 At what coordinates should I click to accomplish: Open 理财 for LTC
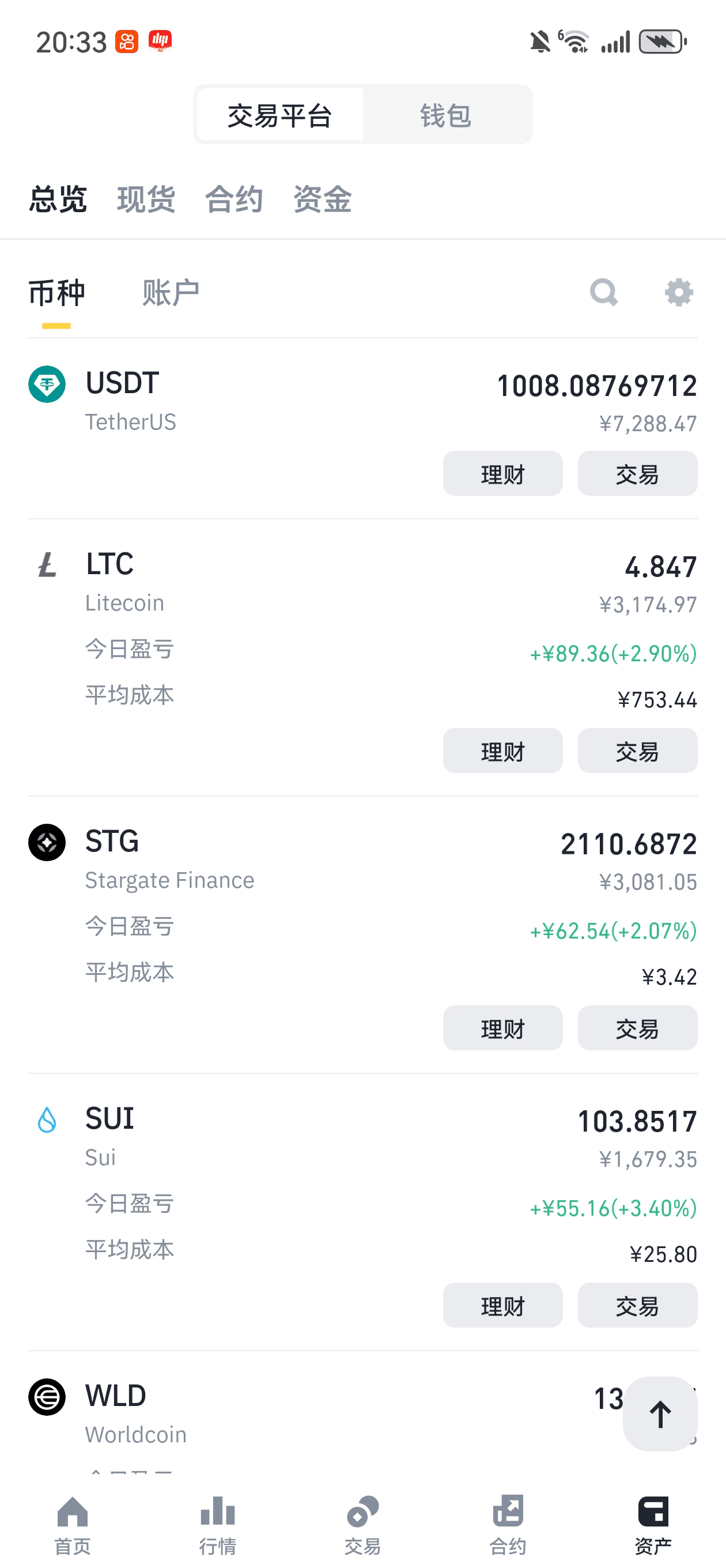click(x=502, y=751)
